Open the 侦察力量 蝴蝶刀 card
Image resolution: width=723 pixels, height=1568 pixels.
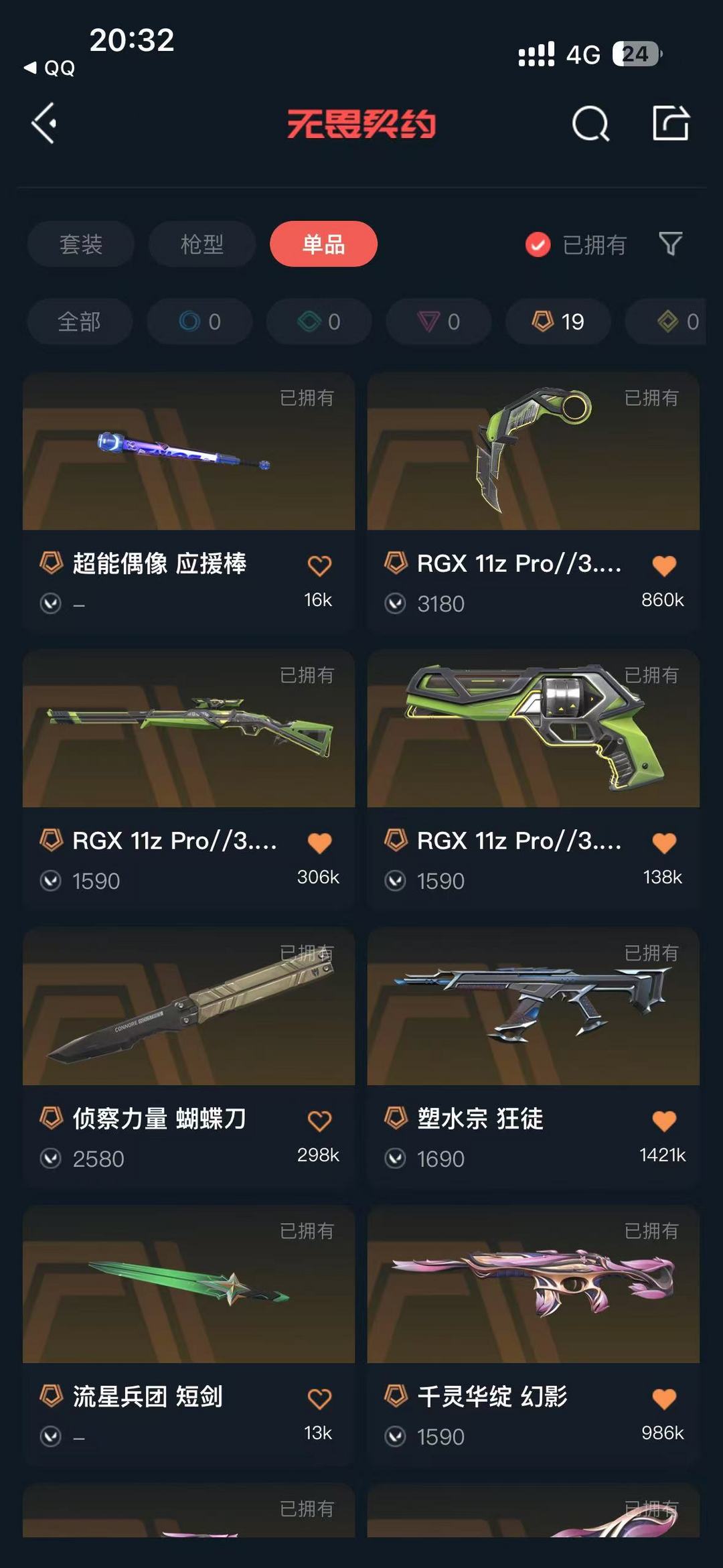(189, 1057)
